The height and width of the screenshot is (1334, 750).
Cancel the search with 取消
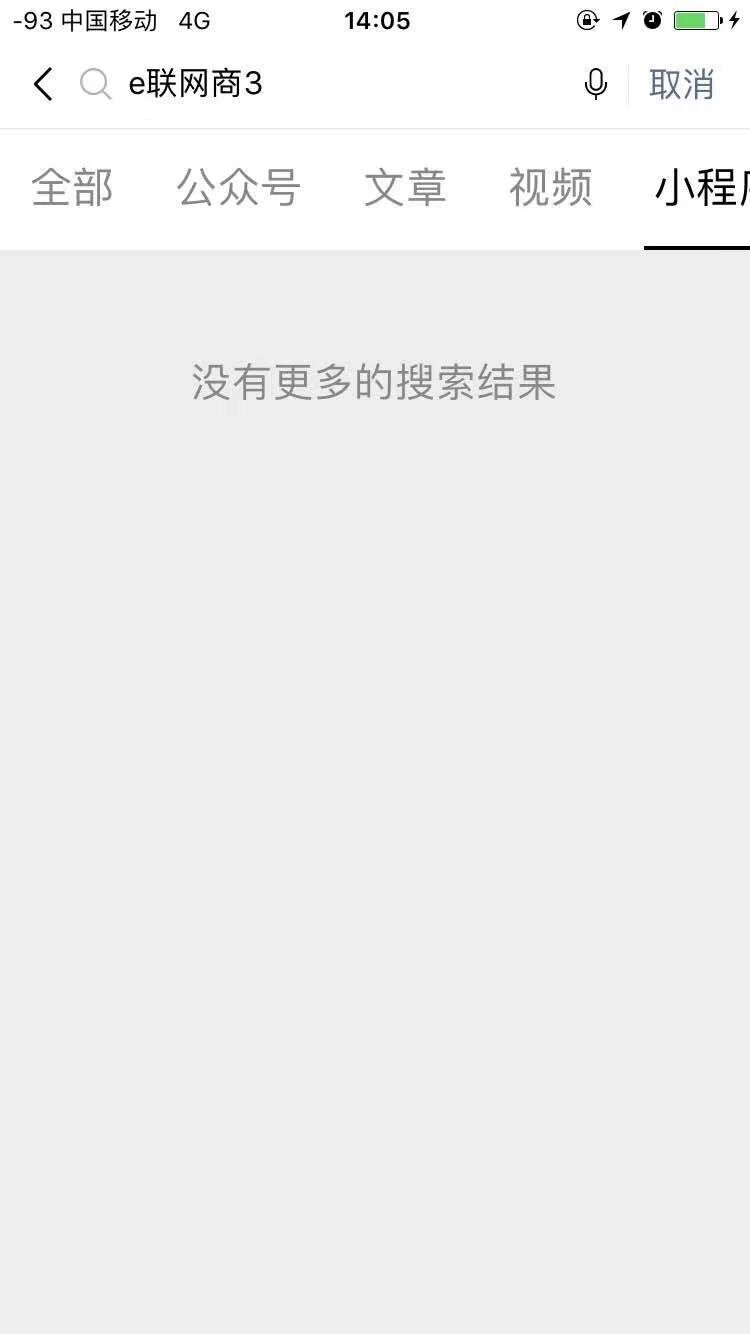681,85
